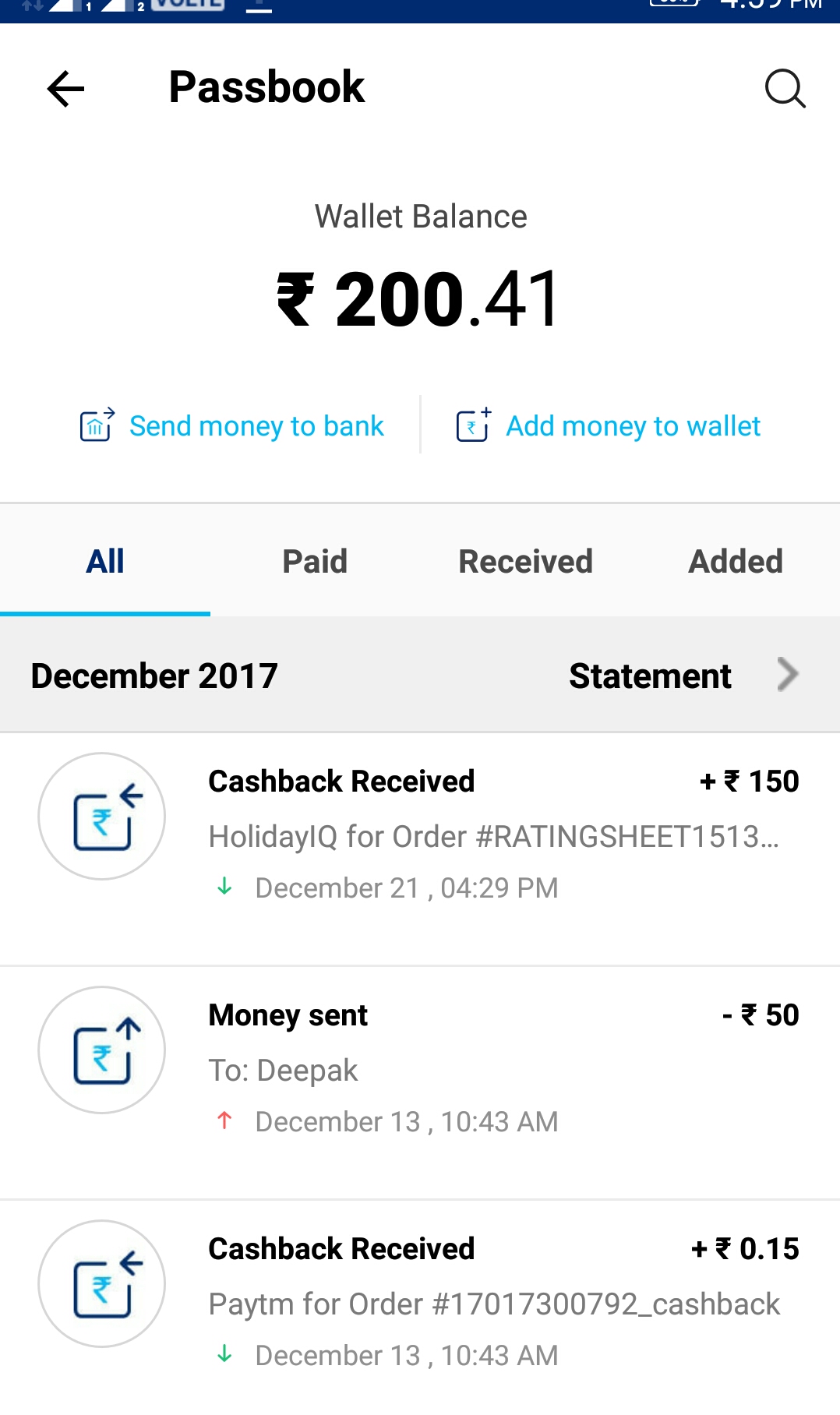Show the Received transactions tab
The width and height of the screenshot is (840, 1415).
[x=525, y=561]
